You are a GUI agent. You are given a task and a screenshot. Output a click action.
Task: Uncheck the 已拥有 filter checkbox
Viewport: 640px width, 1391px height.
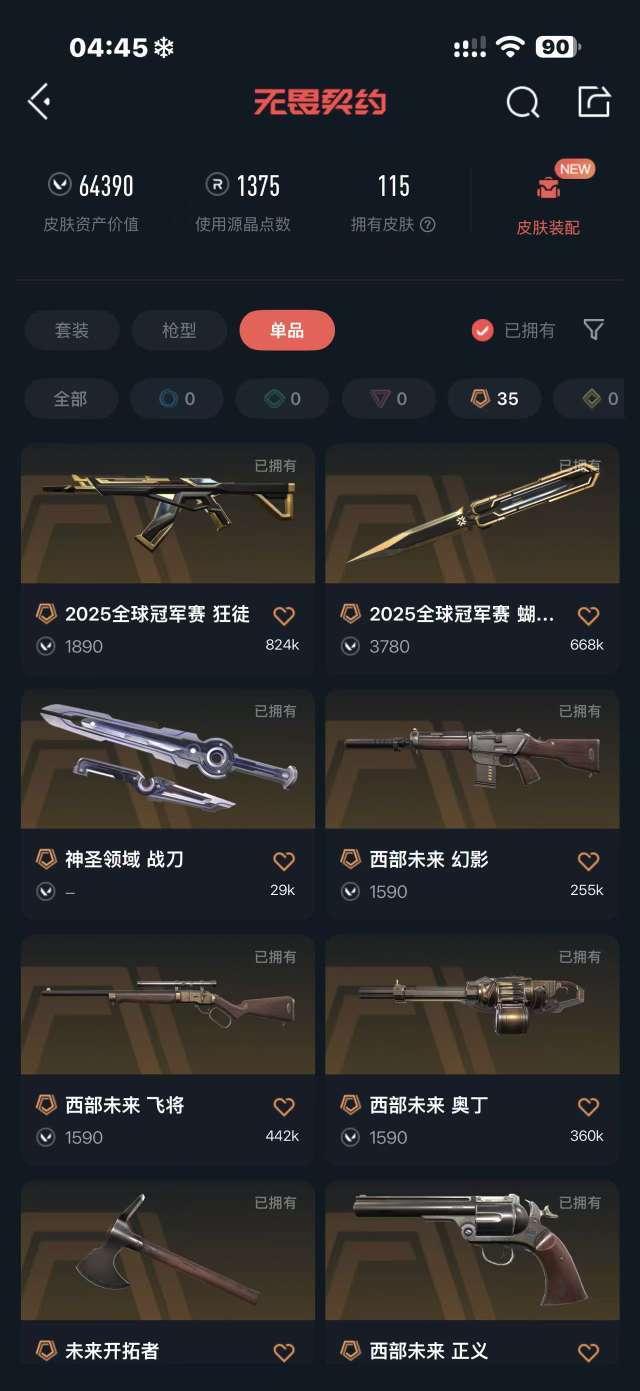click(x=482, y=330)
